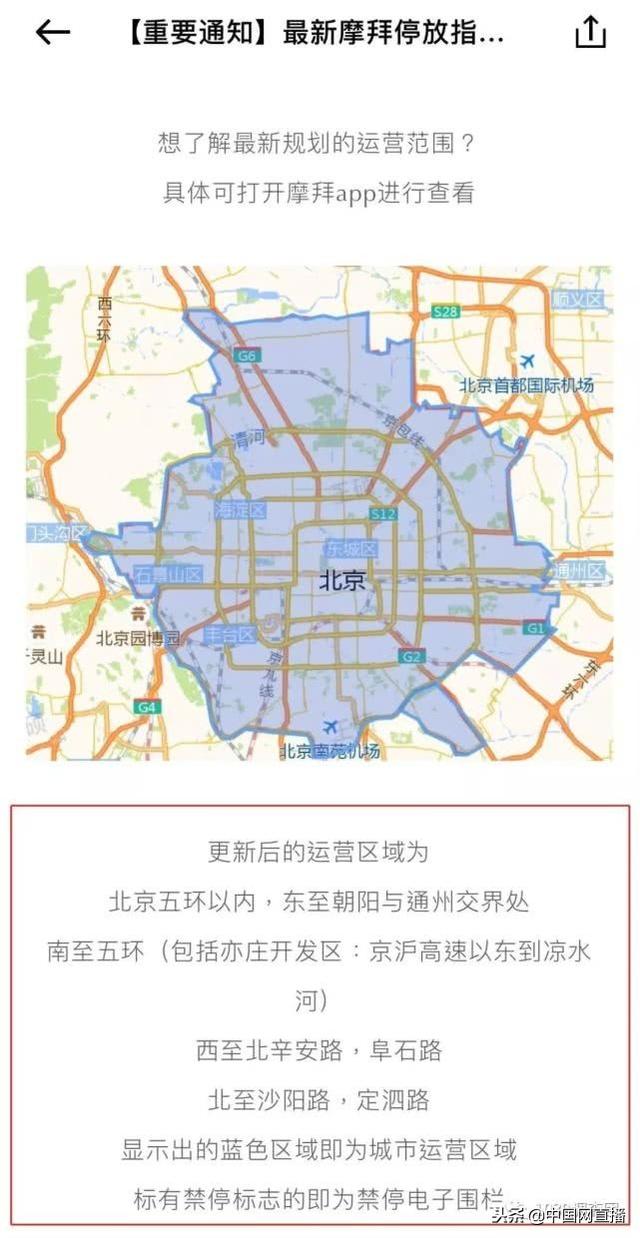Open the Beijing operating area map image
The image size is (640, 1238).
[319, 512]
